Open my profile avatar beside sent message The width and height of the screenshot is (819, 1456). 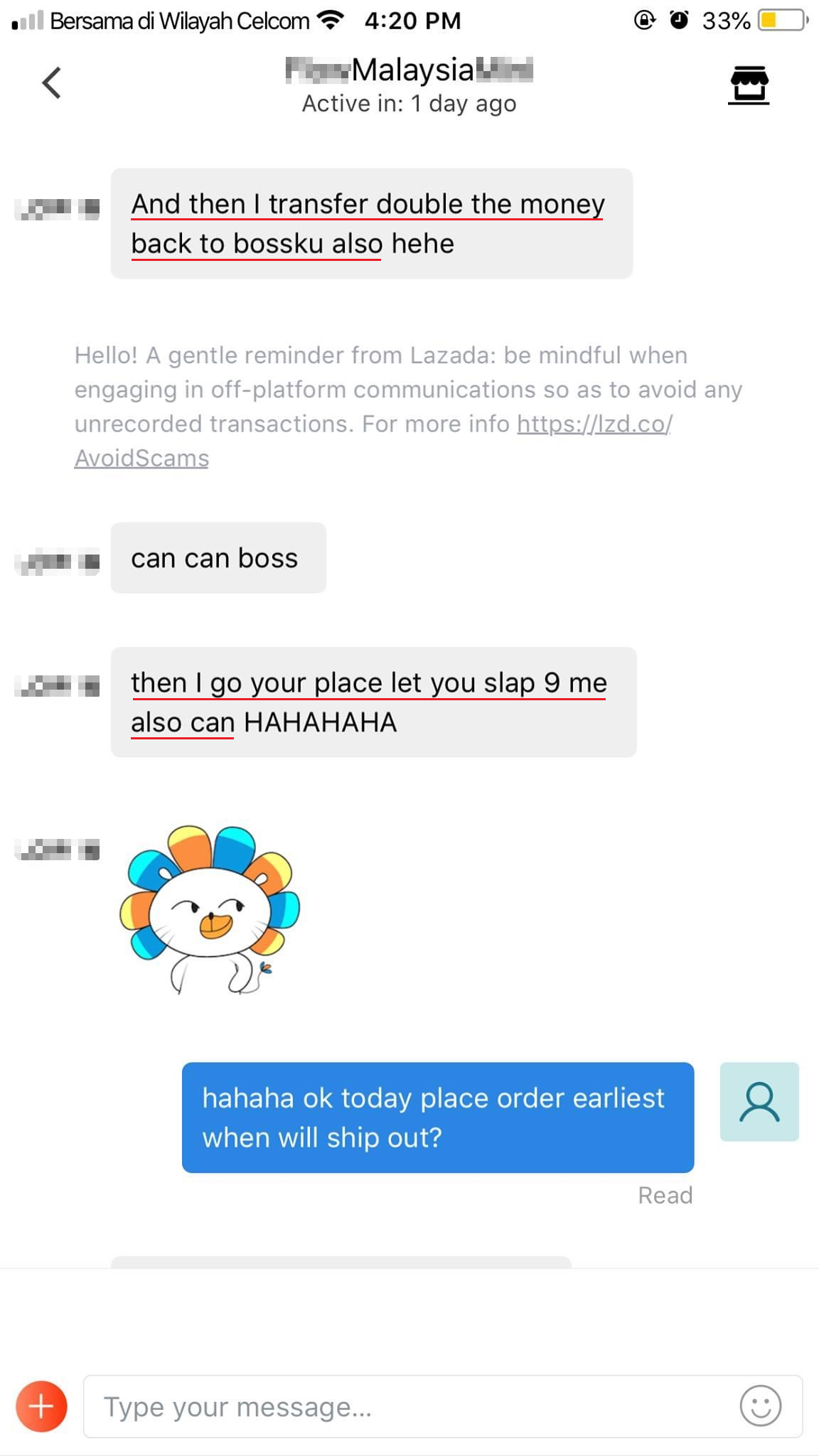[x=759, y=1102]
